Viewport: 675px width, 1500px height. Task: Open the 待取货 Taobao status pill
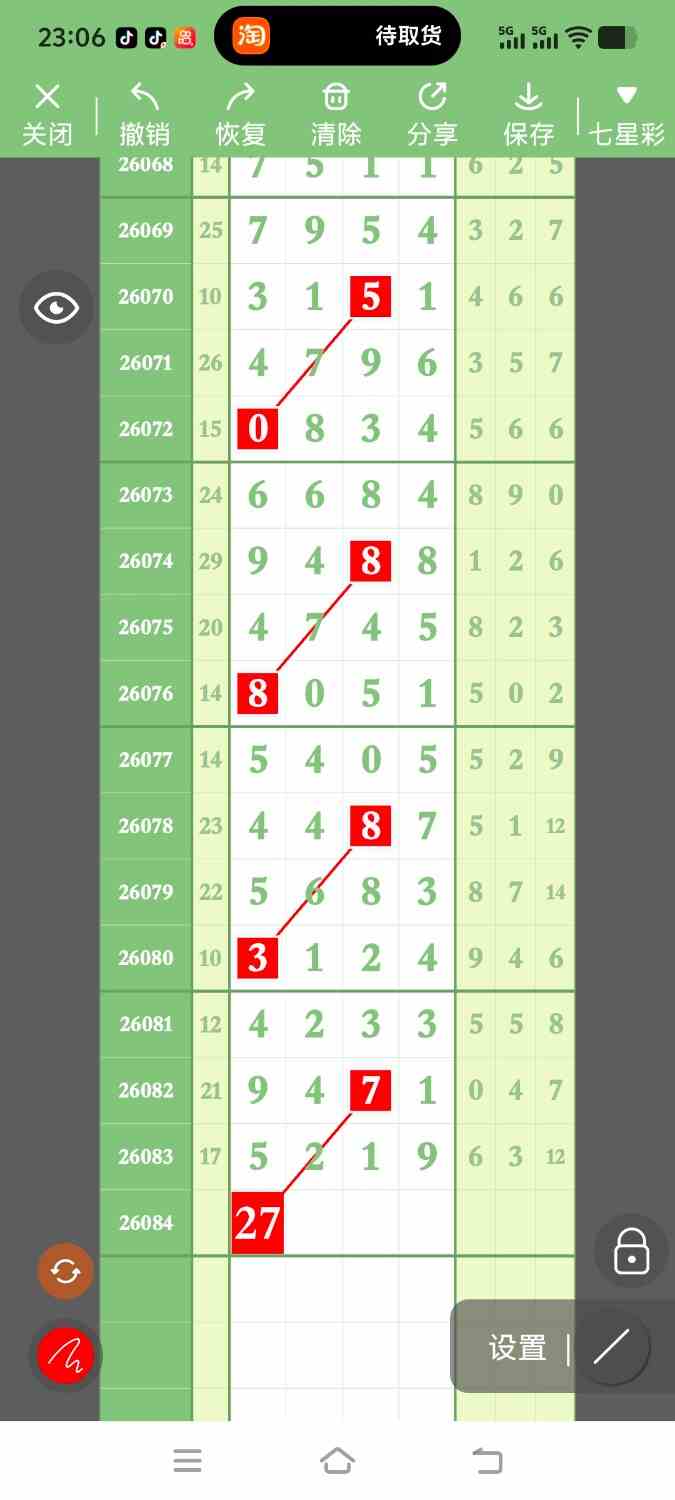point(338,36)
